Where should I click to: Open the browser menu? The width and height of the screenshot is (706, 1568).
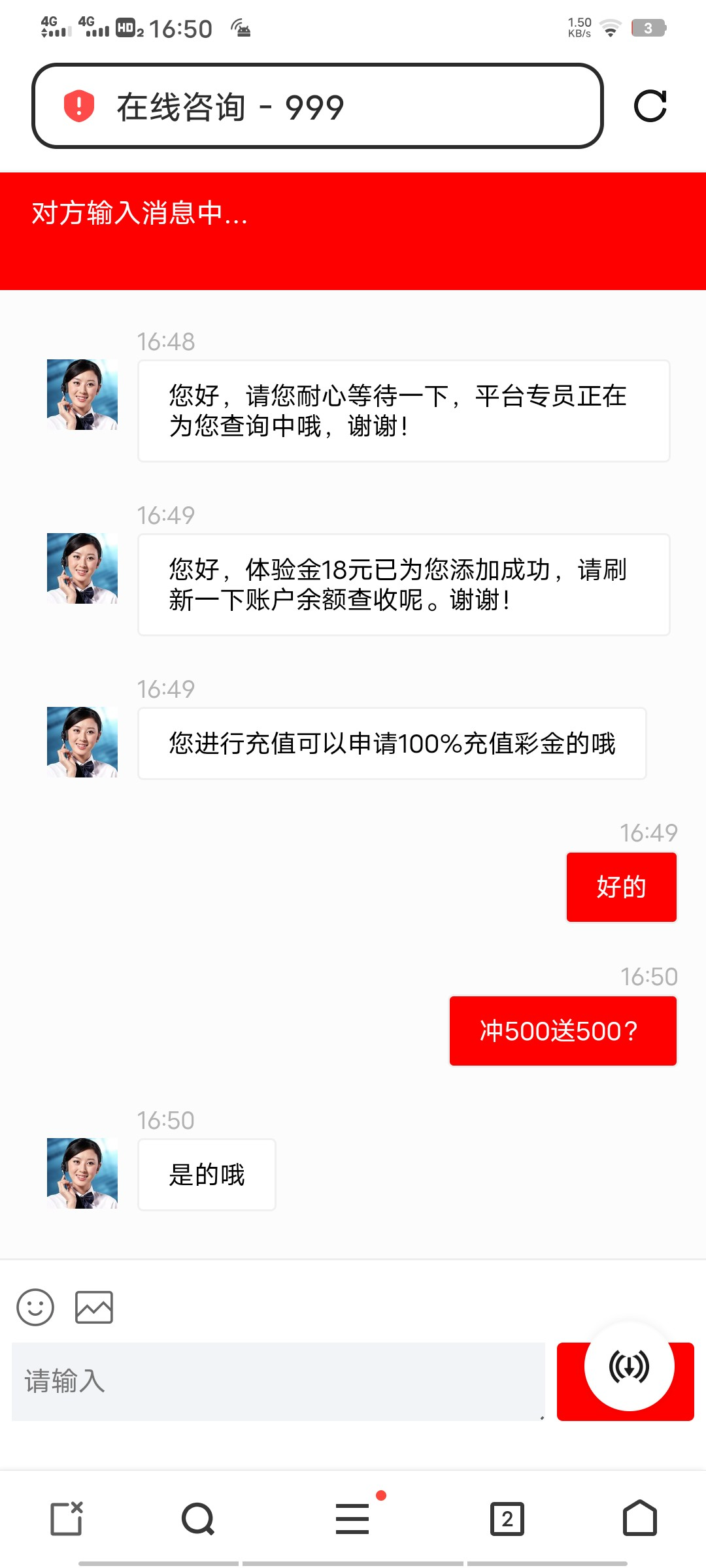pos(352,1518)
